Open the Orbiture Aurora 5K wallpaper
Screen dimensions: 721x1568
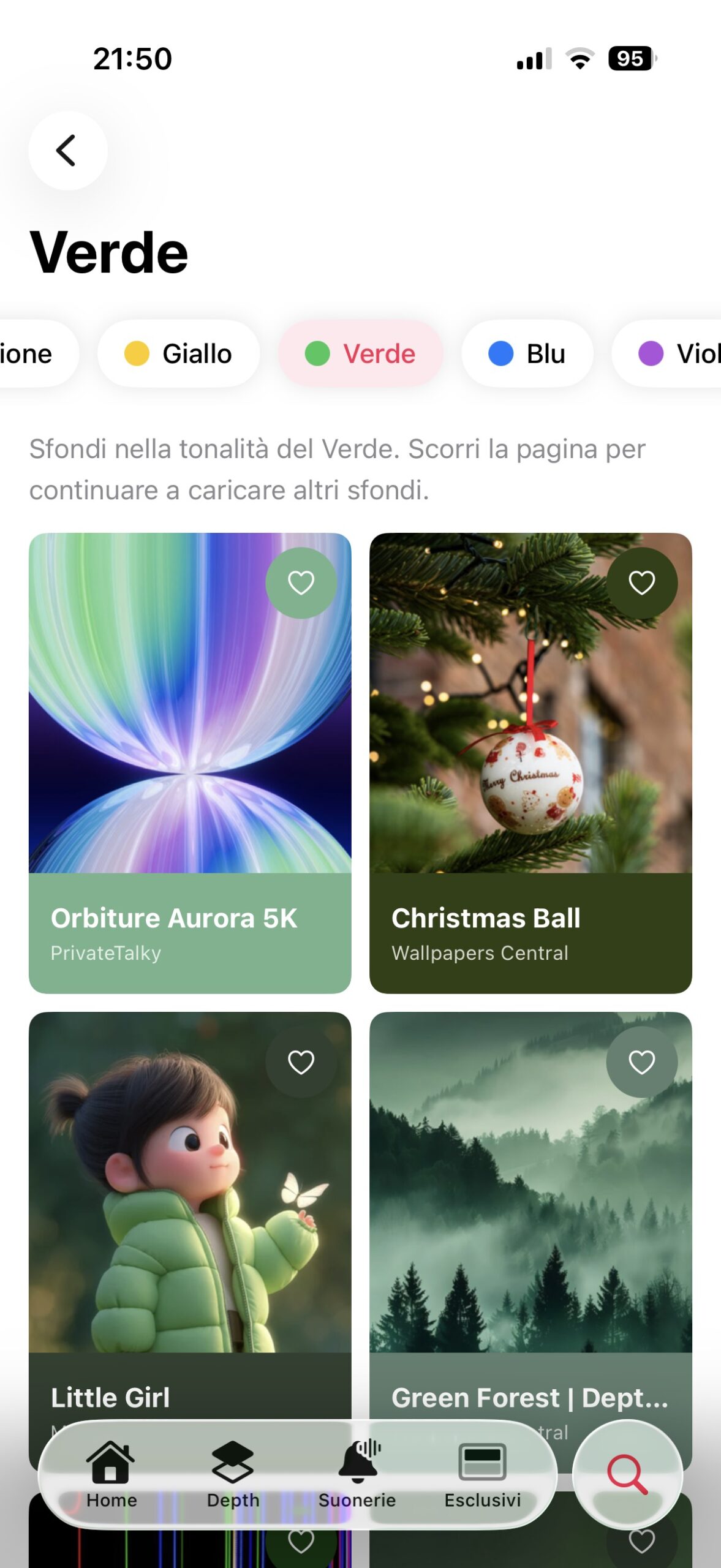pyautogui.click(x=190, y=735)
